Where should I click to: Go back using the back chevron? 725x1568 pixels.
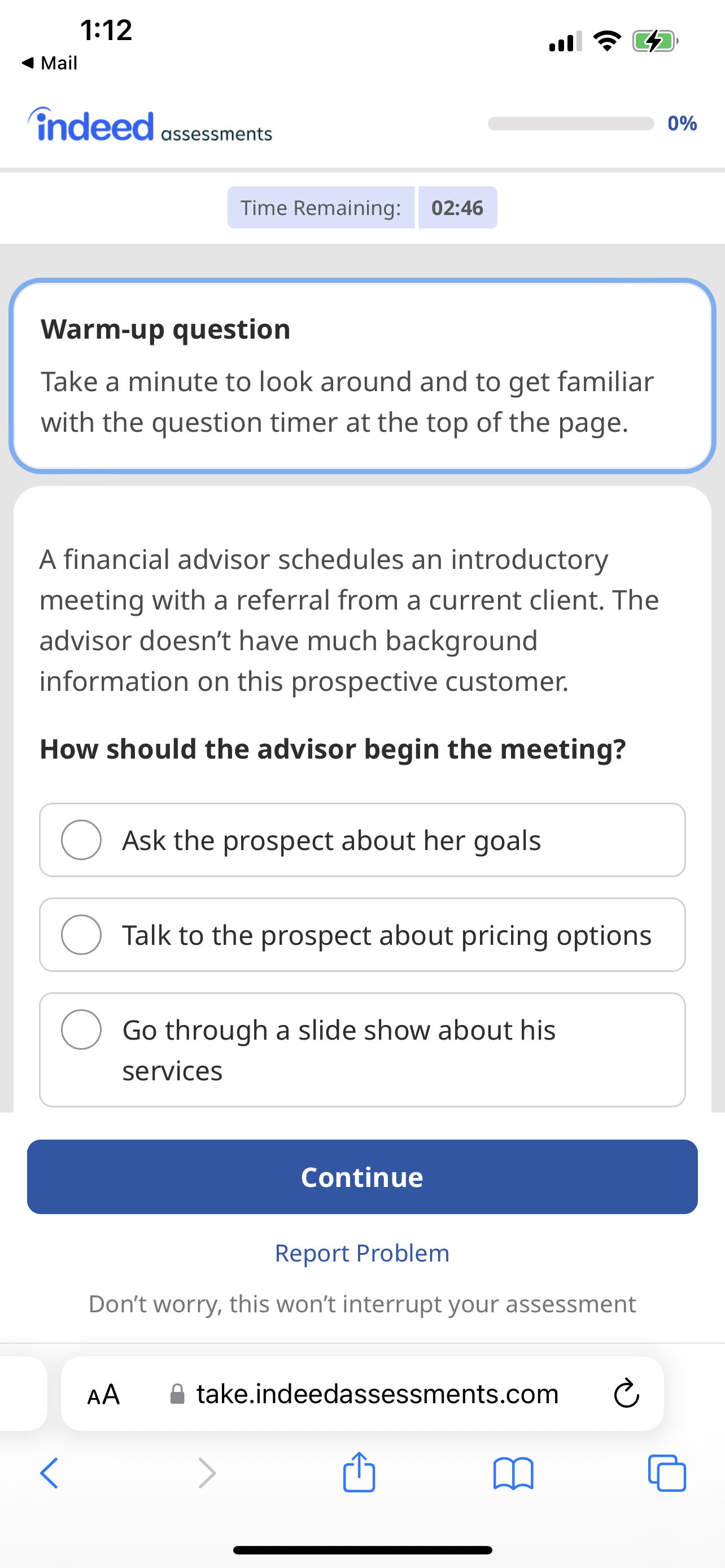[48, 1473]
